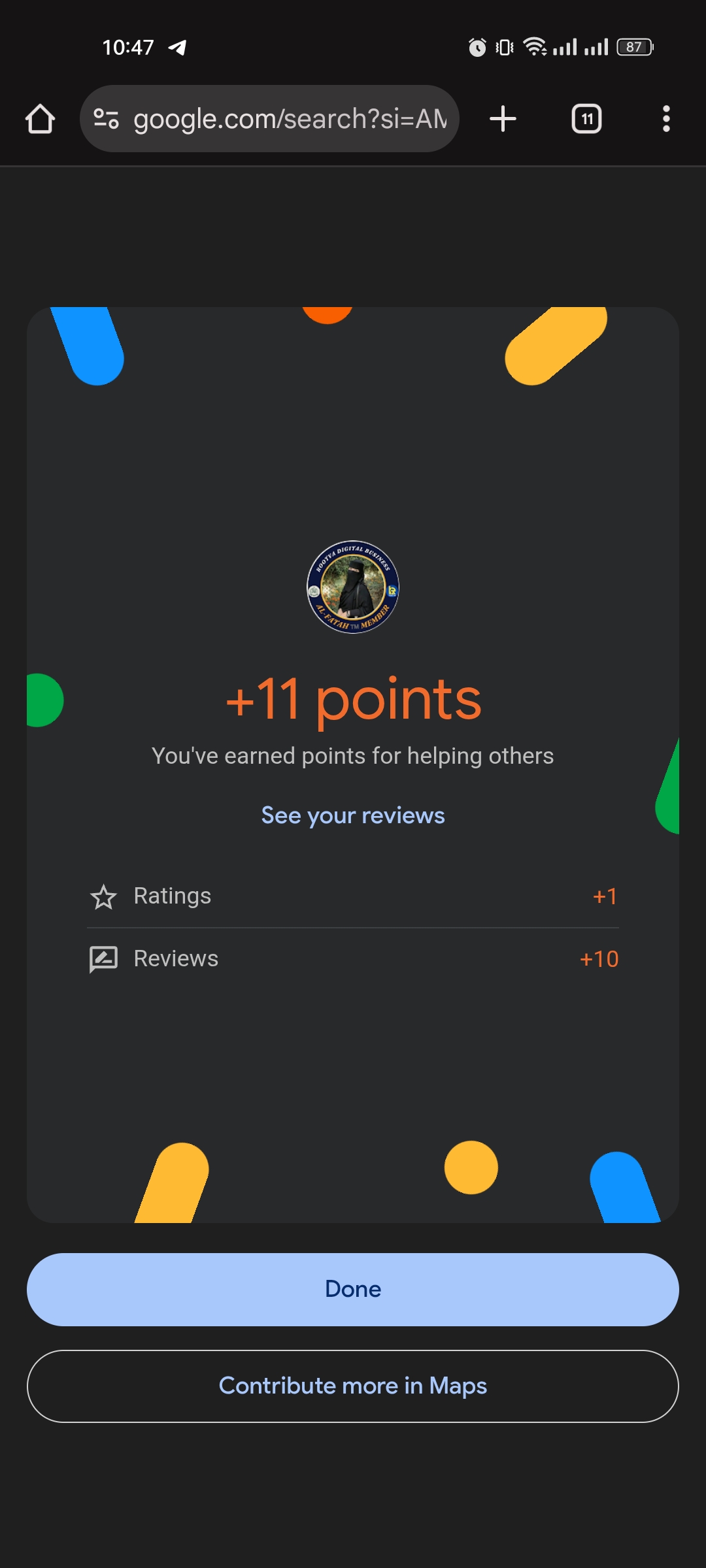Tap the Done button
706x1568 pixels.
click(353, 1289)
